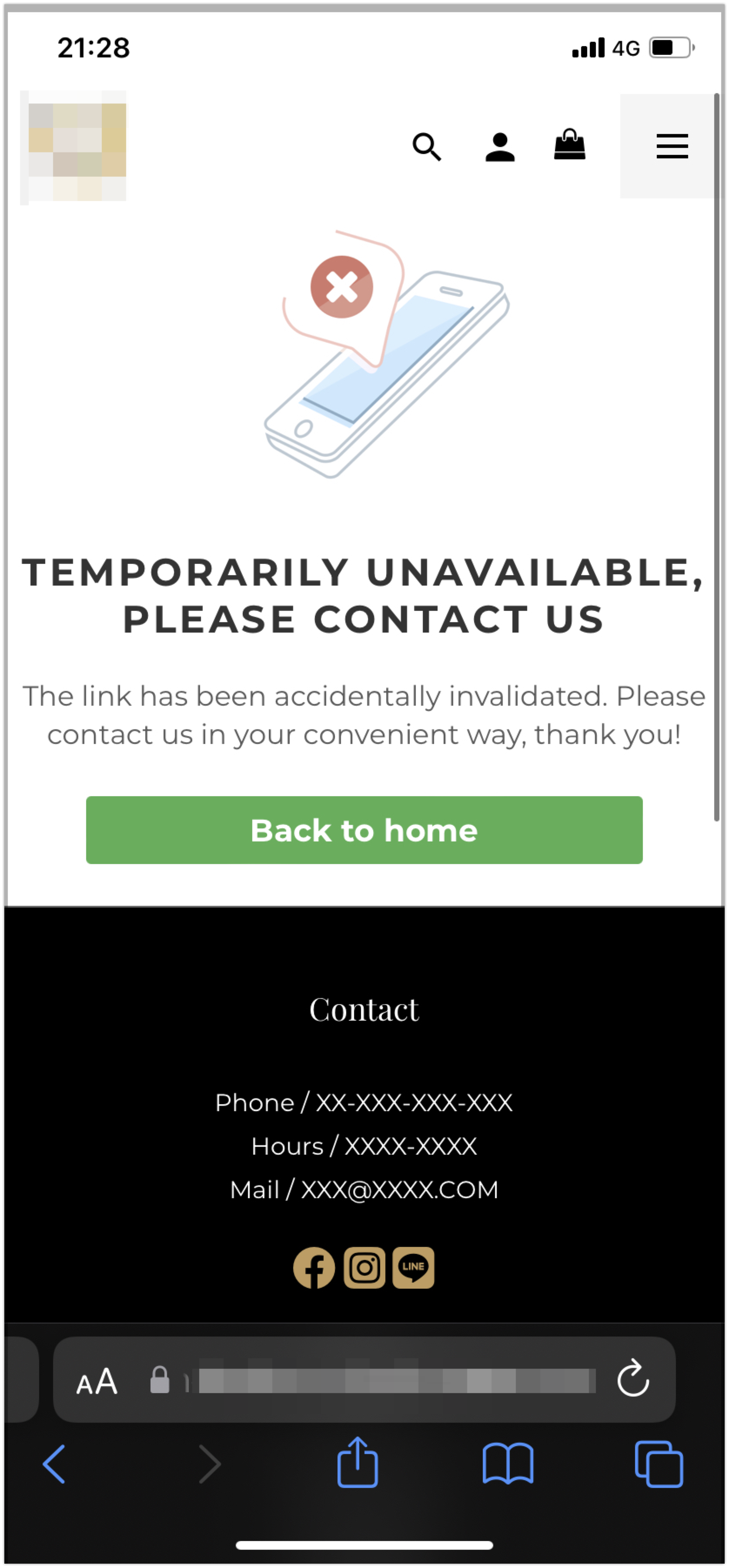The height and width of the screenshot is (1568, 729).
Task: Show all open Safari tabs
Action: coord(659,1464)
